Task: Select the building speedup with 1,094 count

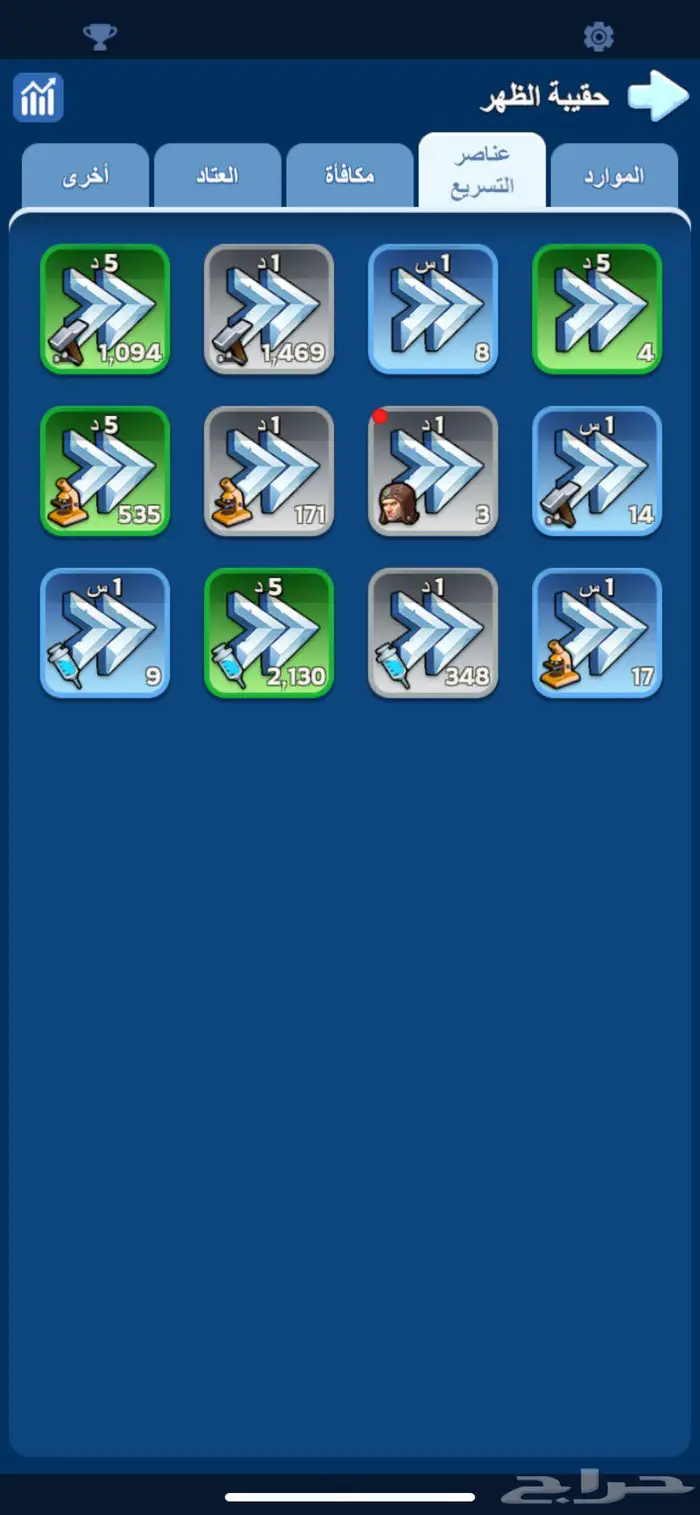Action: click(105, 309)
